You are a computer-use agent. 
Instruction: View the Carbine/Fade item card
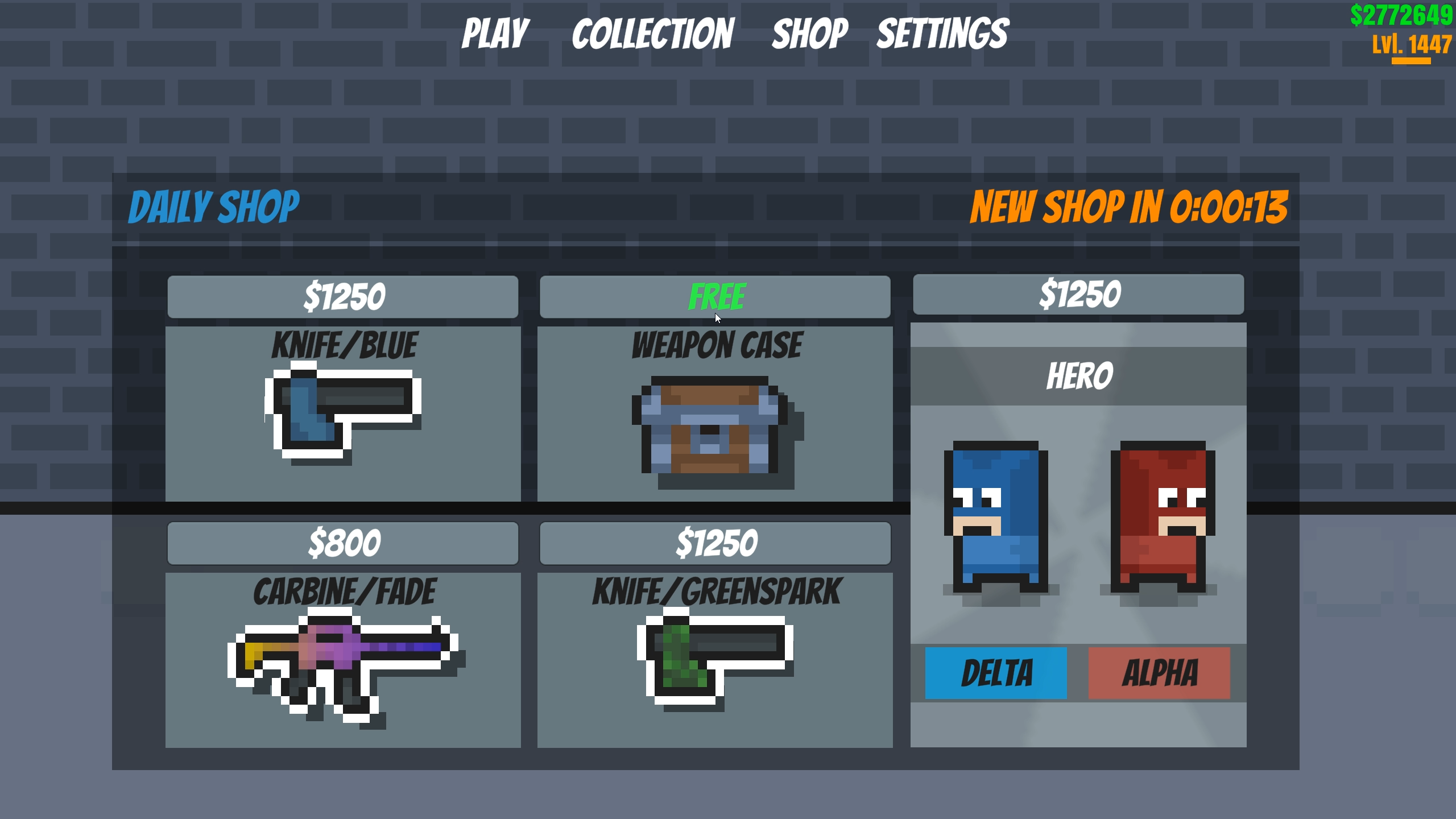pos(343,660)
